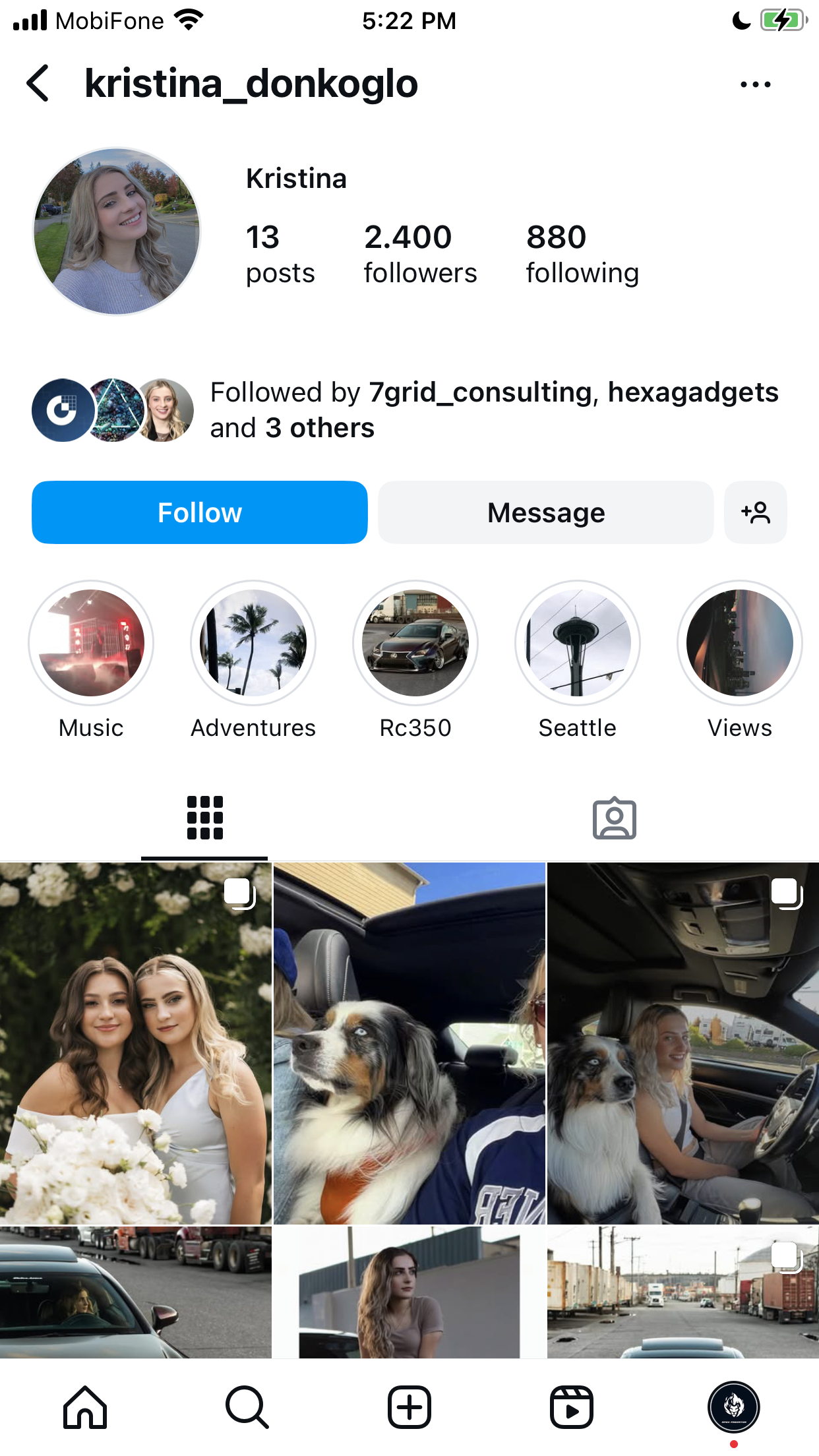Screen dimensions: 819x1456
Task: Send a message to Kristina
Action: tap(546, 512)
